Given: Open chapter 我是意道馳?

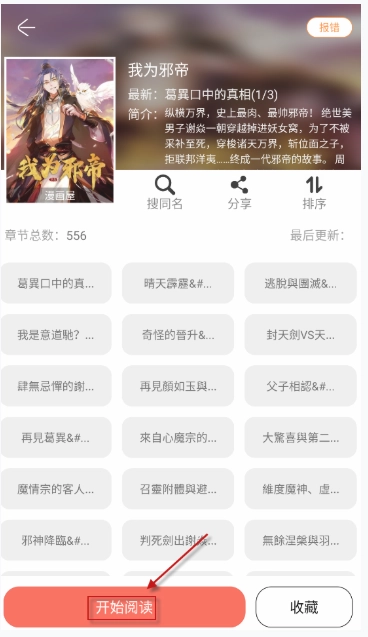Looking at the screenshot, I should (x=56, y=335).
